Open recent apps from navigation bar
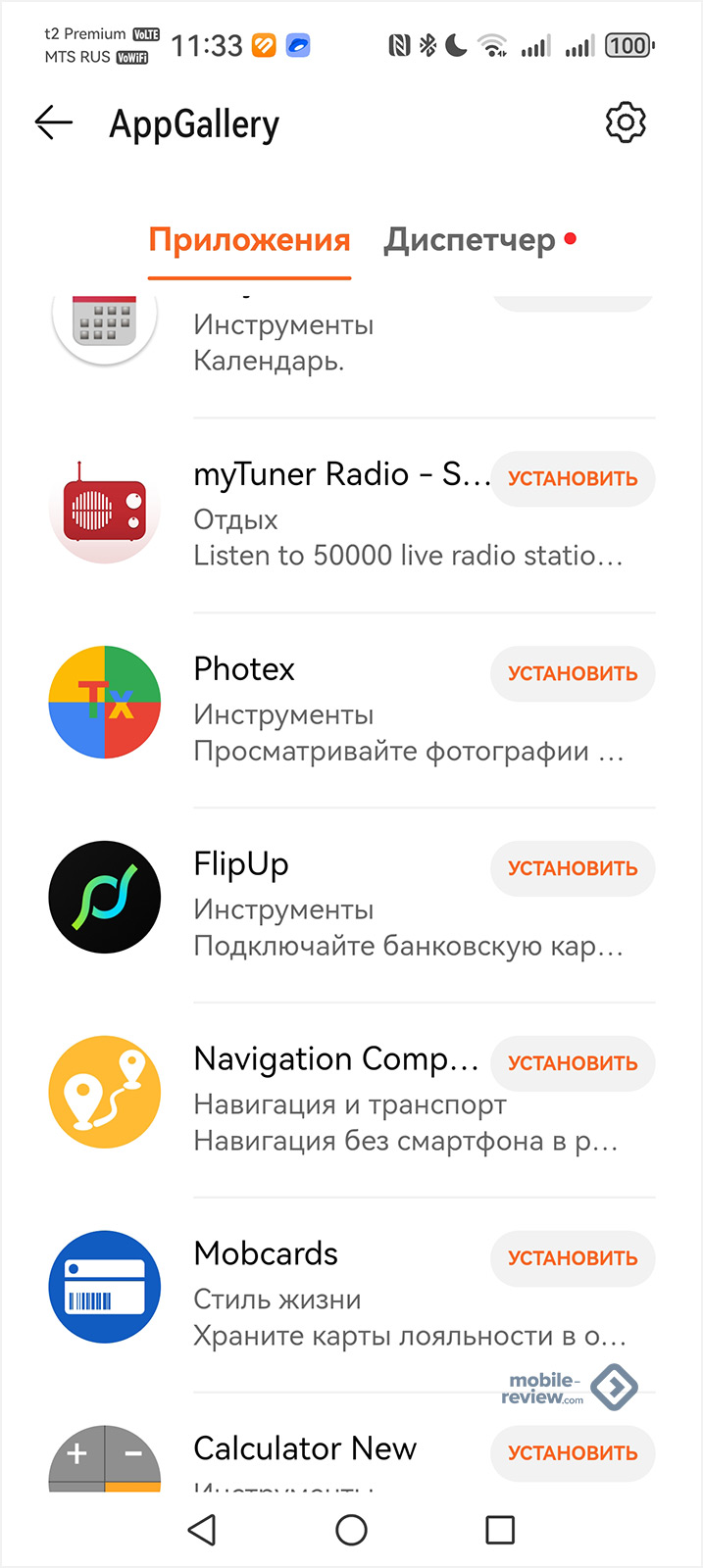The width and height of the screenshot is (703, 1568). (500, 1530)
